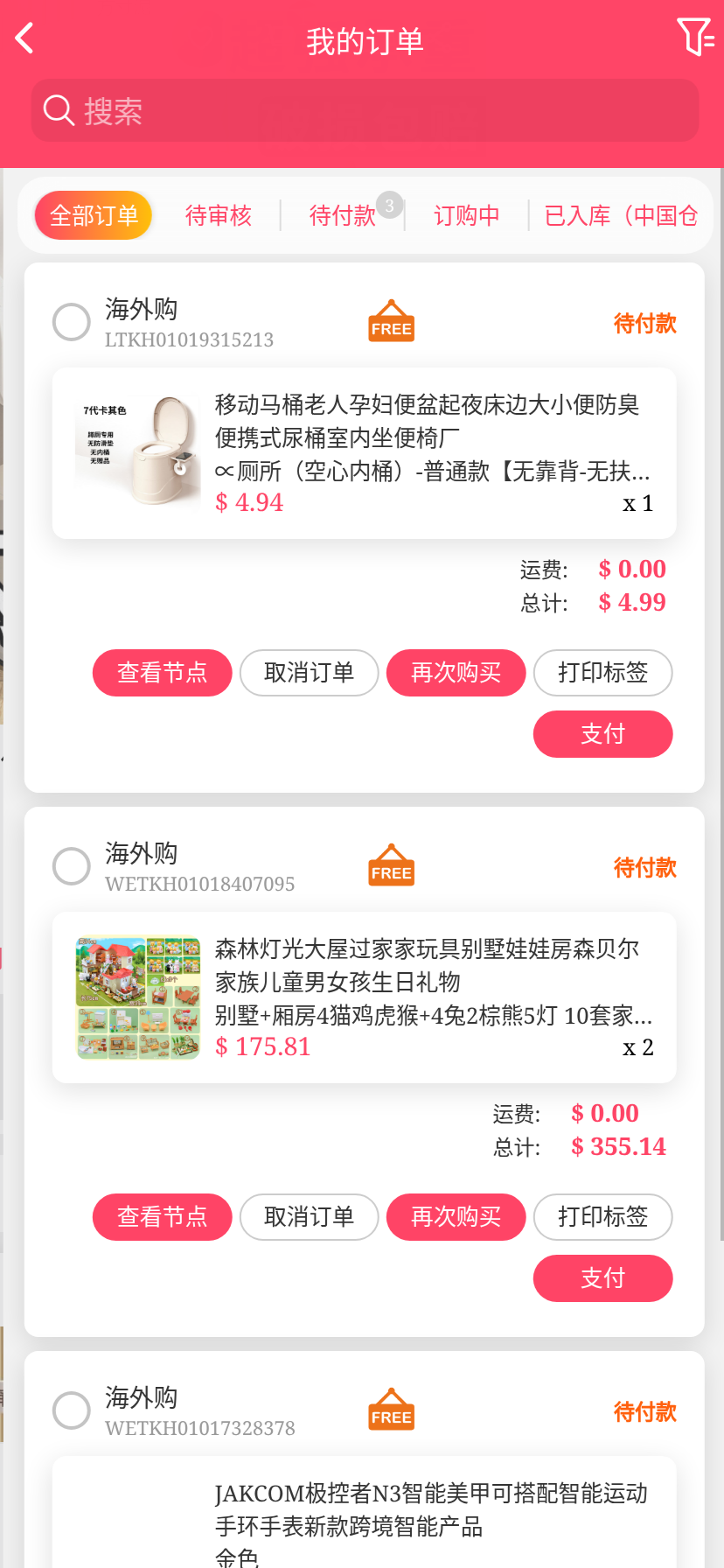Select order WETKH01017328378 checkbox
Viewport: 724px width, 1568px height.
click(72, 1410)
